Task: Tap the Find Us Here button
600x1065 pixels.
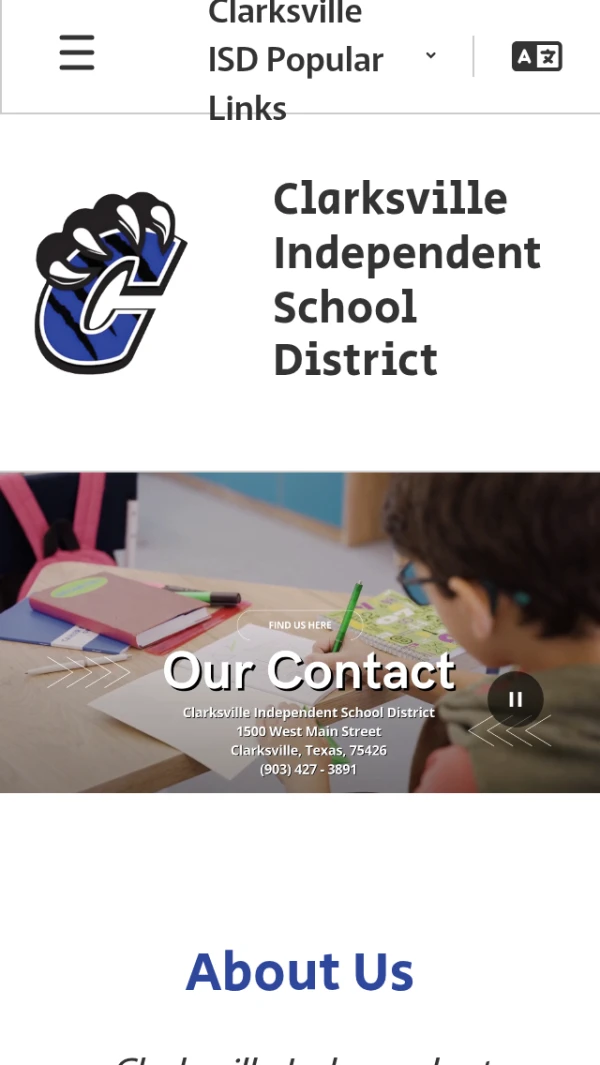Action: coord(300,625)
